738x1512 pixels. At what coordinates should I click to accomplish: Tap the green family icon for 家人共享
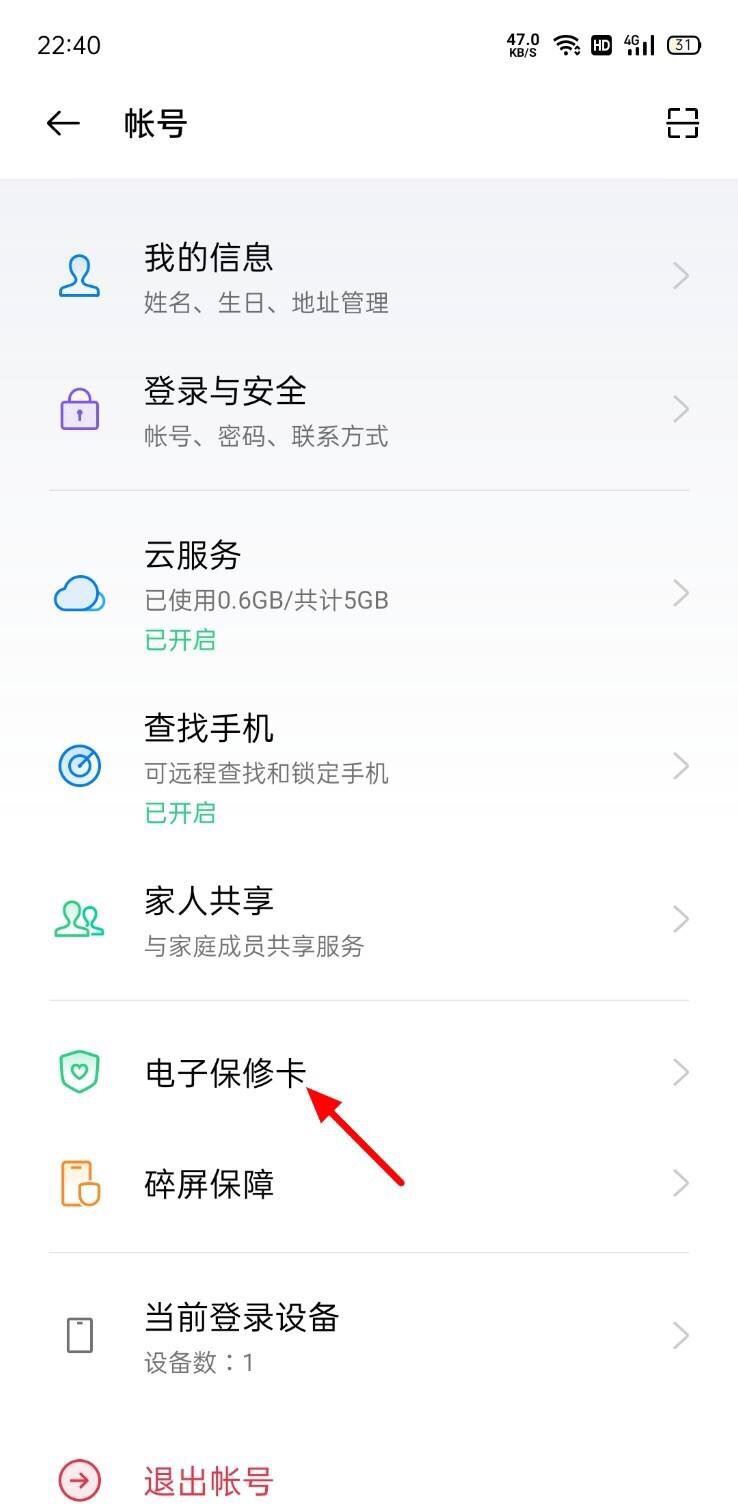tap(79, 918)
